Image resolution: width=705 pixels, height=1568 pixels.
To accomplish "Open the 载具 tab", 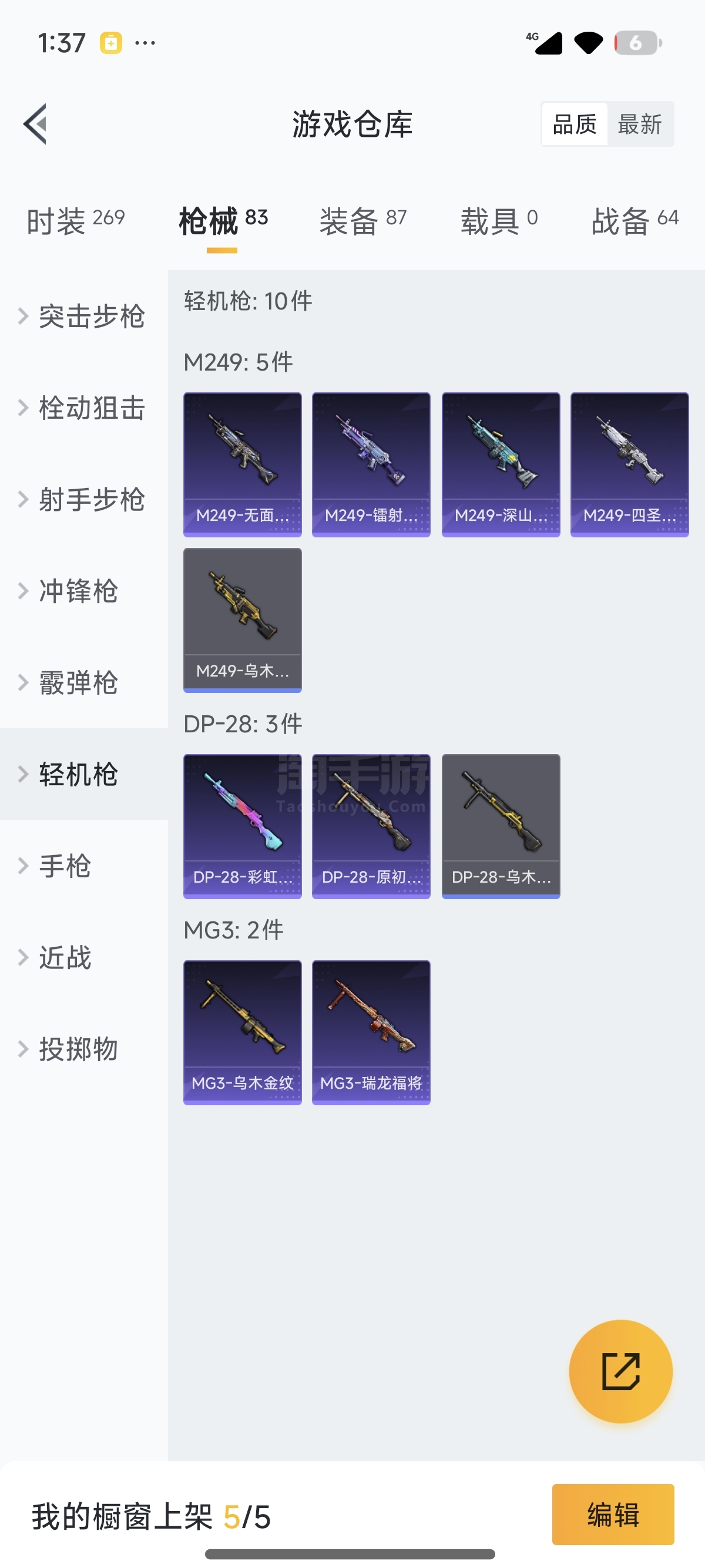I will tap(499, 220).
